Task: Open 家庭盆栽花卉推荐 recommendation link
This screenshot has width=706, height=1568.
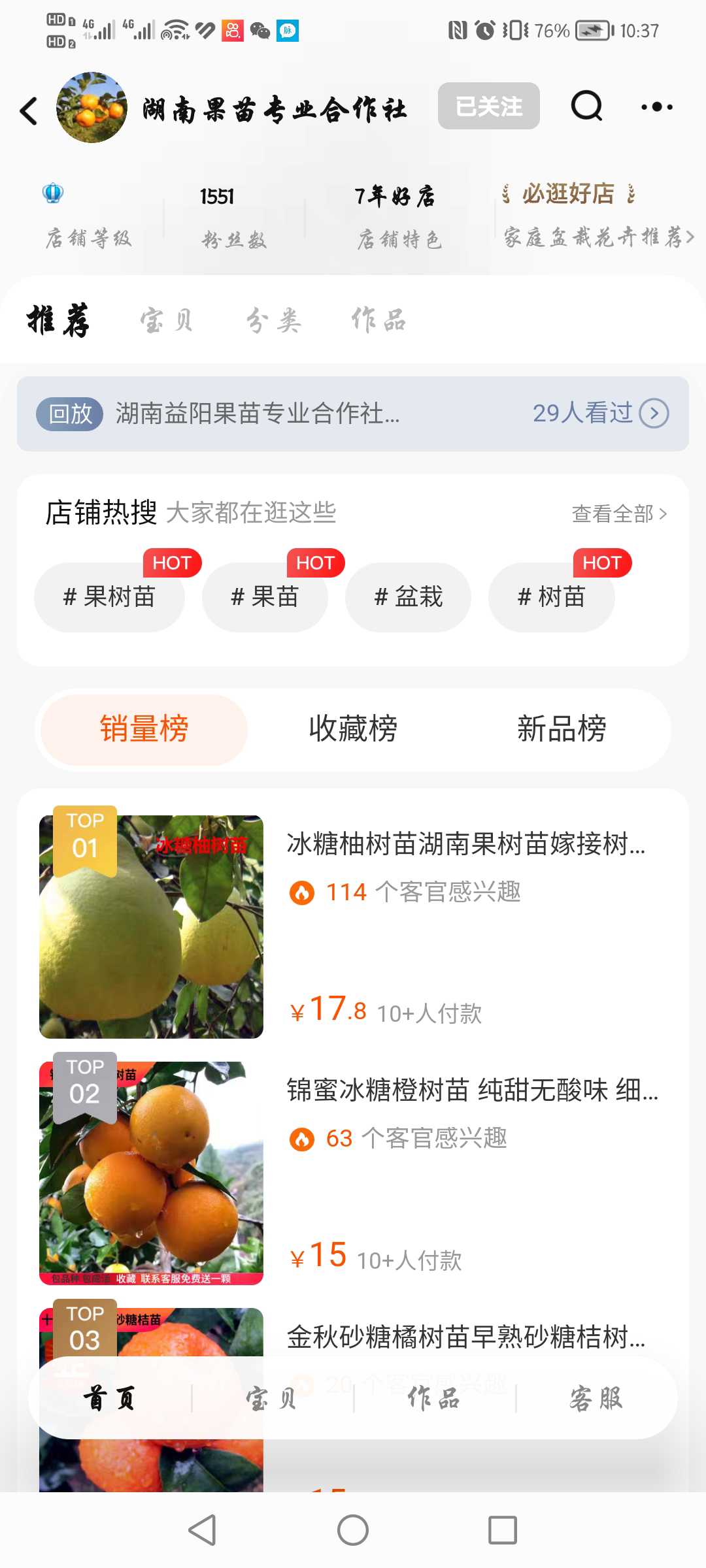Action: coord(599,237)
